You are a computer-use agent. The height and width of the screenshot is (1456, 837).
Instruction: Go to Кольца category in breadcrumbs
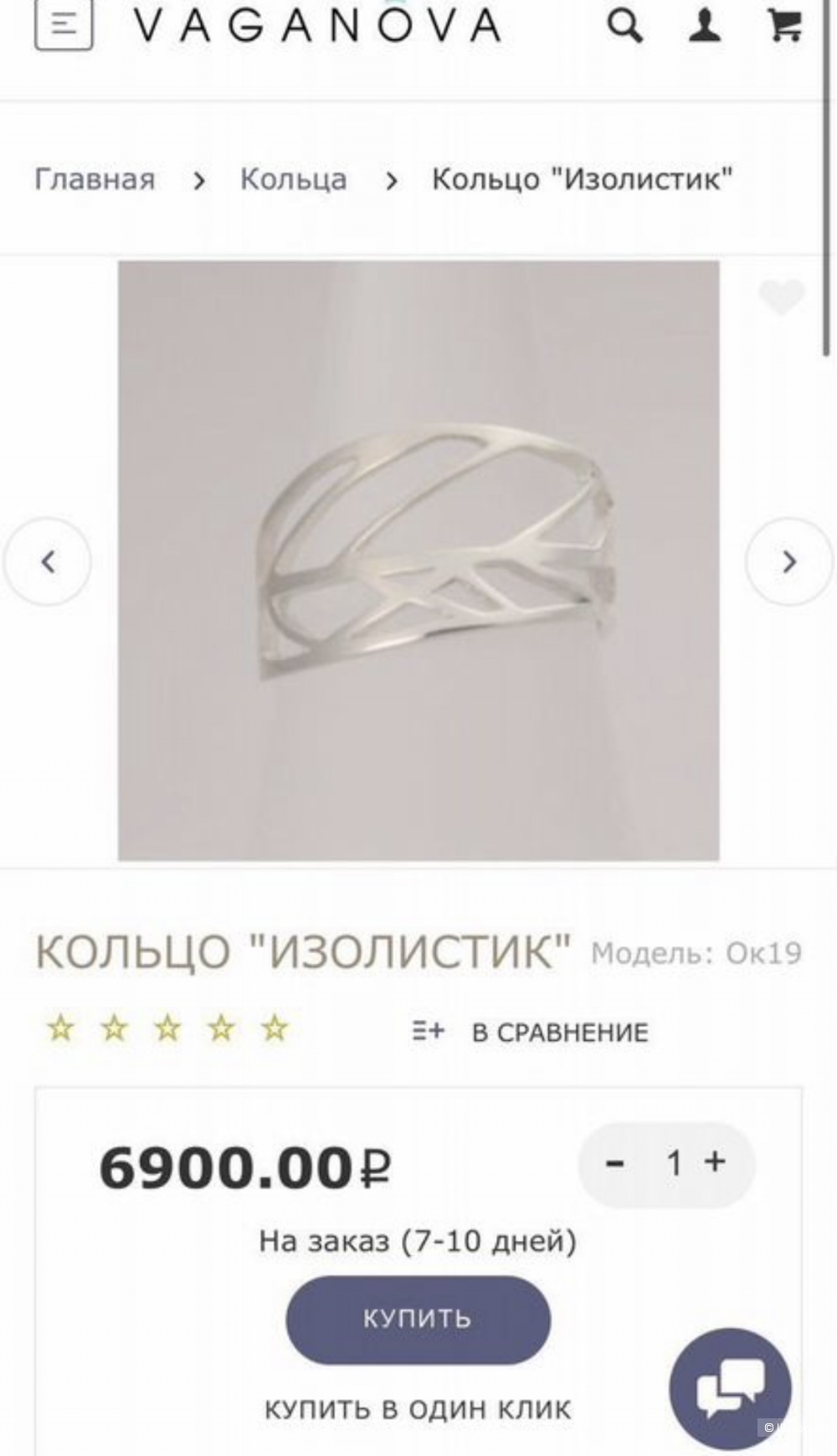(294, 178)
